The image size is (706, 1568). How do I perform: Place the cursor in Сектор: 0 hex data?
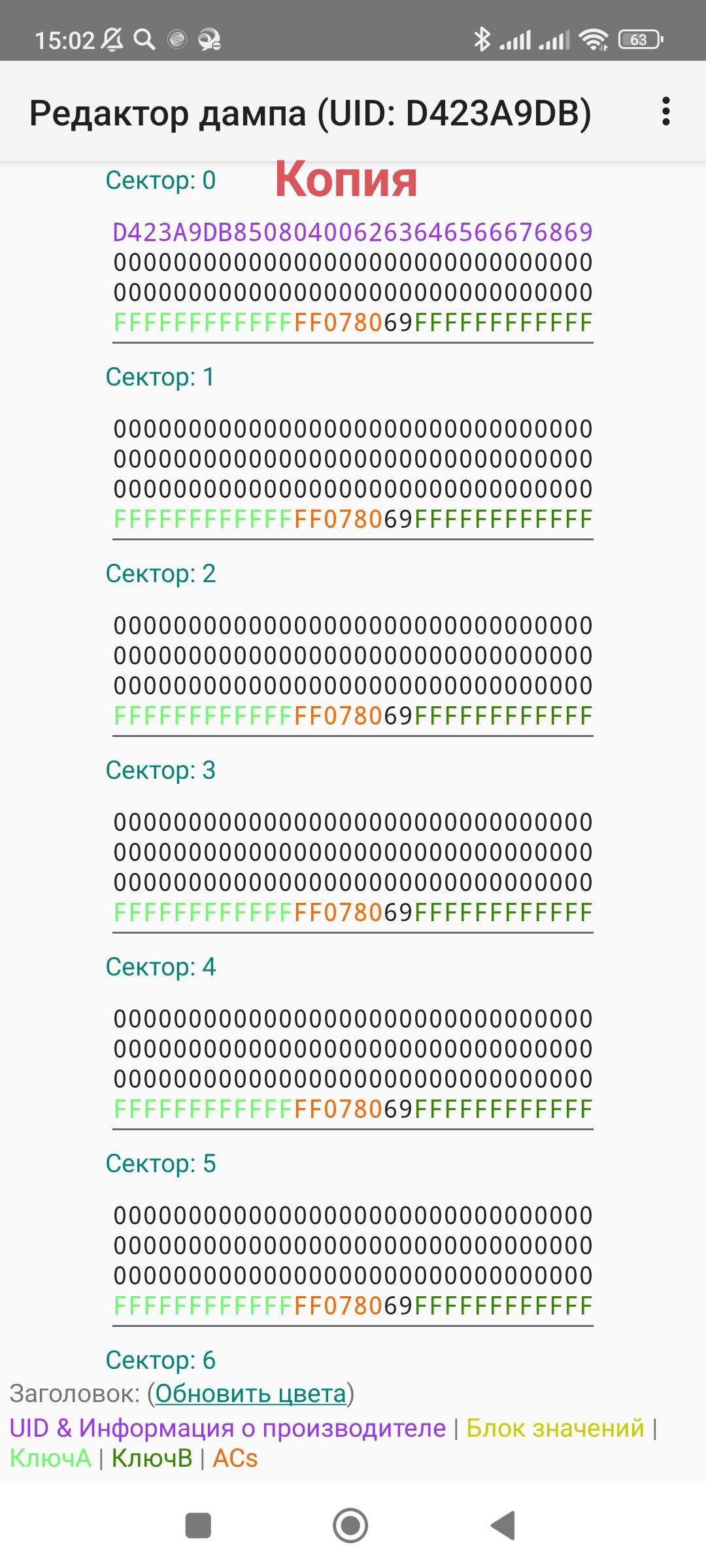coord(353,278)
